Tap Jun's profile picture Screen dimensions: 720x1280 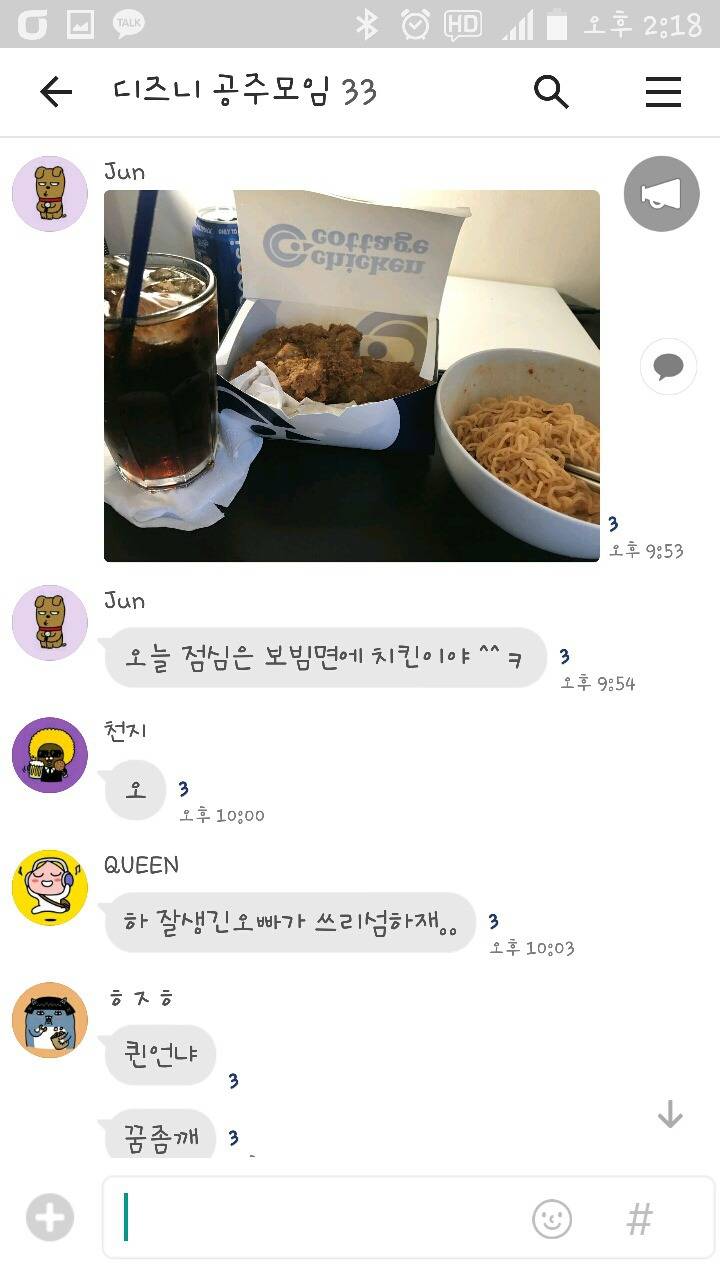48,193
